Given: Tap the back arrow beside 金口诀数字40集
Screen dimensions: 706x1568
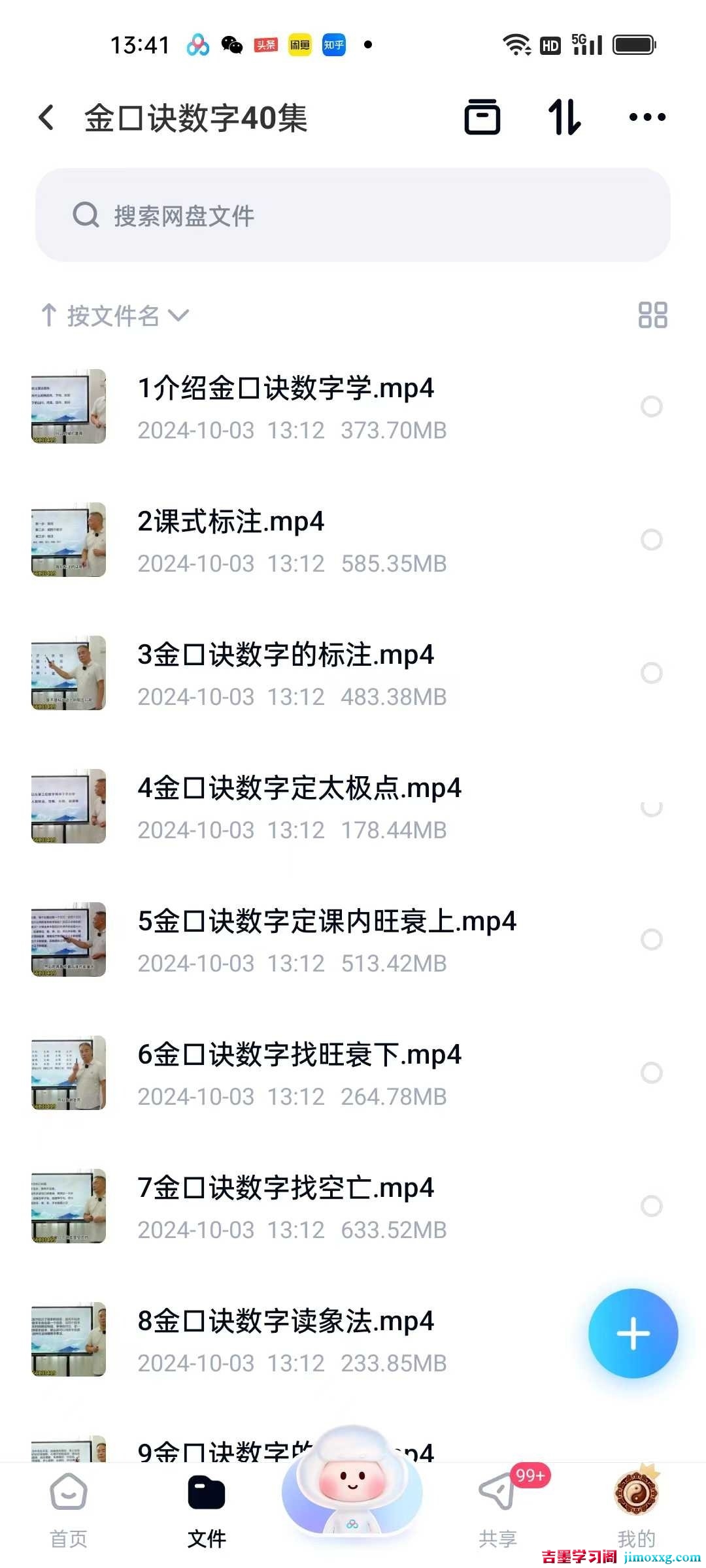Looking at the screenshot, I should [44, 118].
